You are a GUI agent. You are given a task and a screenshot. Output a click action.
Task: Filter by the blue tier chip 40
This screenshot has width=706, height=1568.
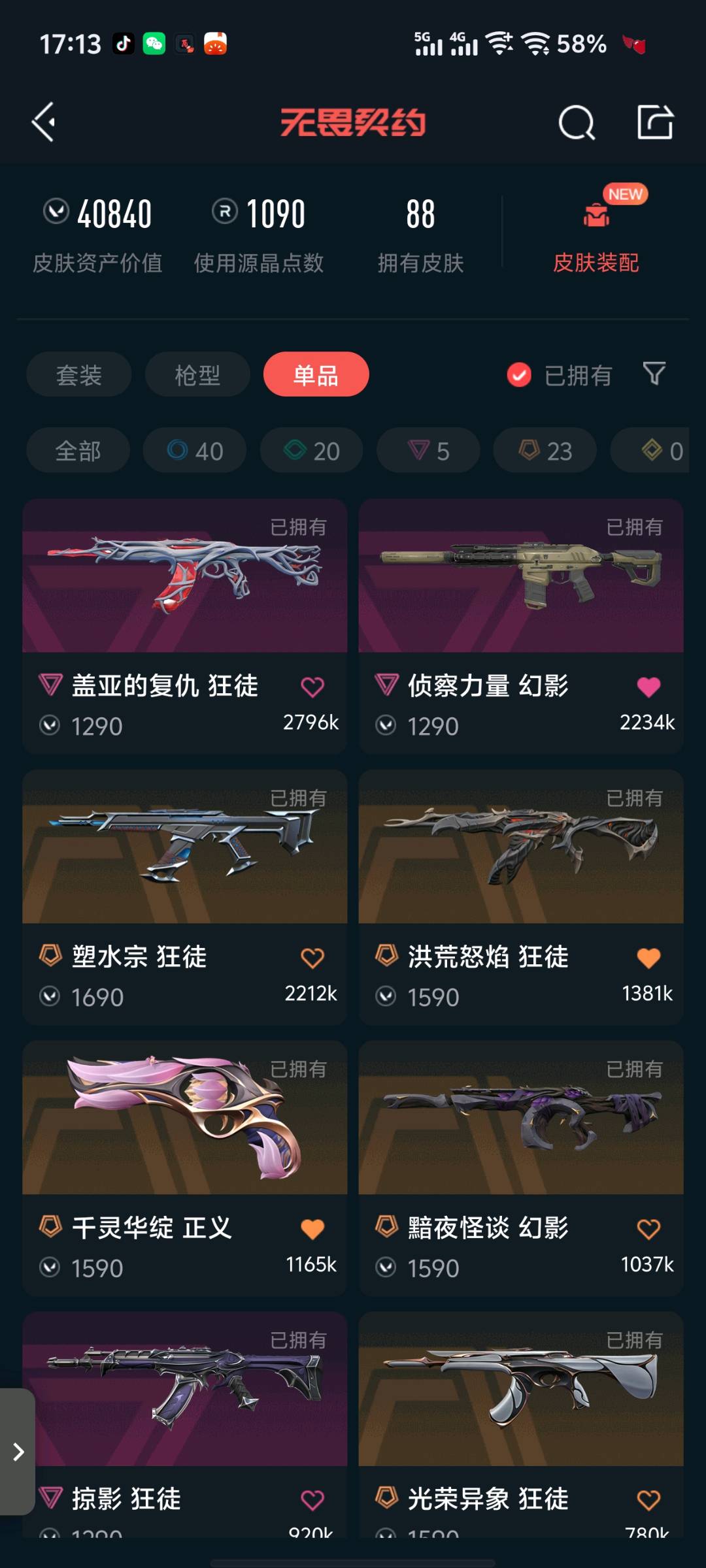coord(195,451)
